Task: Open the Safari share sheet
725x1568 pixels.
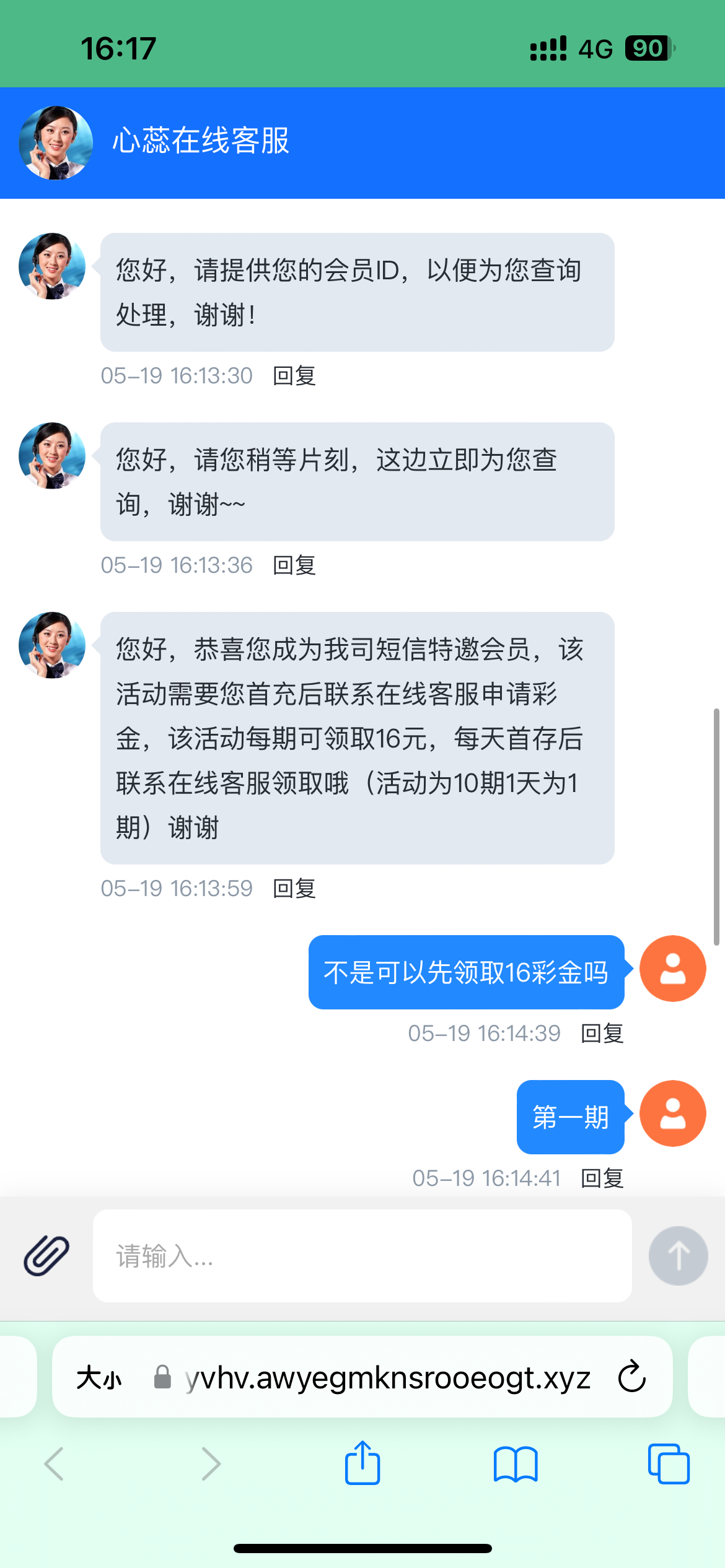Action: [362, 1463]
